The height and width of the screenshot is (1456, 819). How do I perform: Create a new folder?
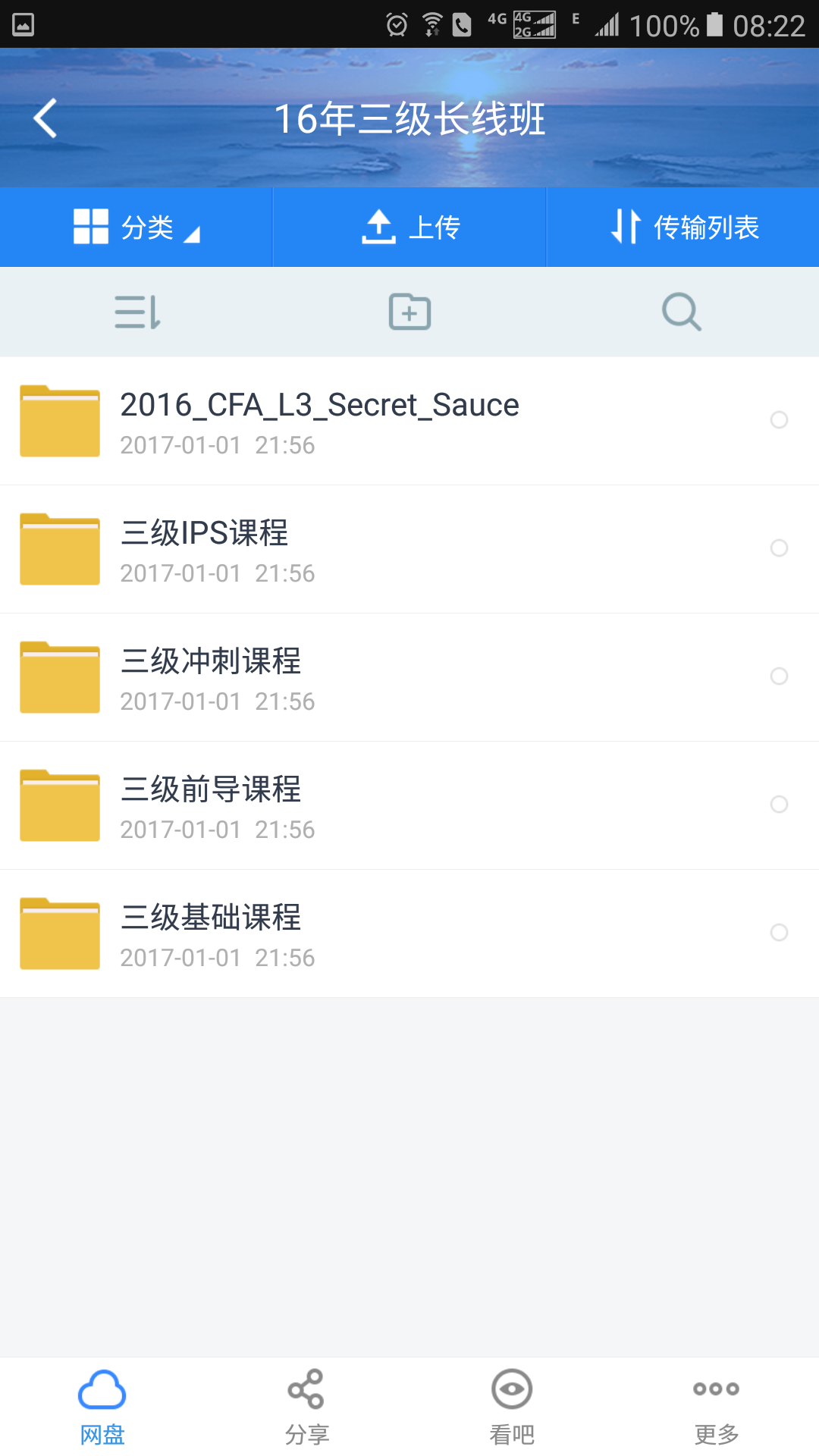(409, 312)
